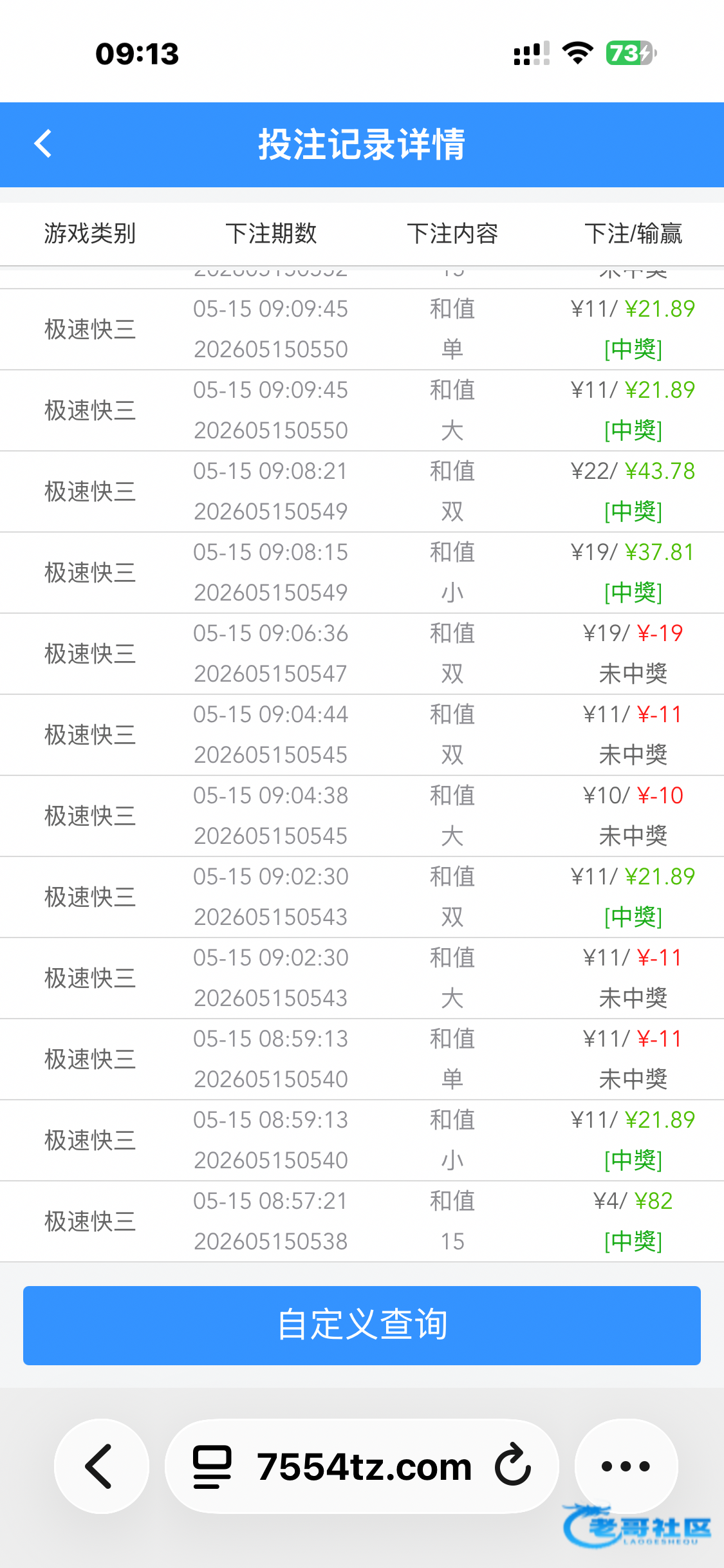Viewport: 724px width, 1568px height.
Task: Tap the browser back arrow
Action: [102, 1466]
